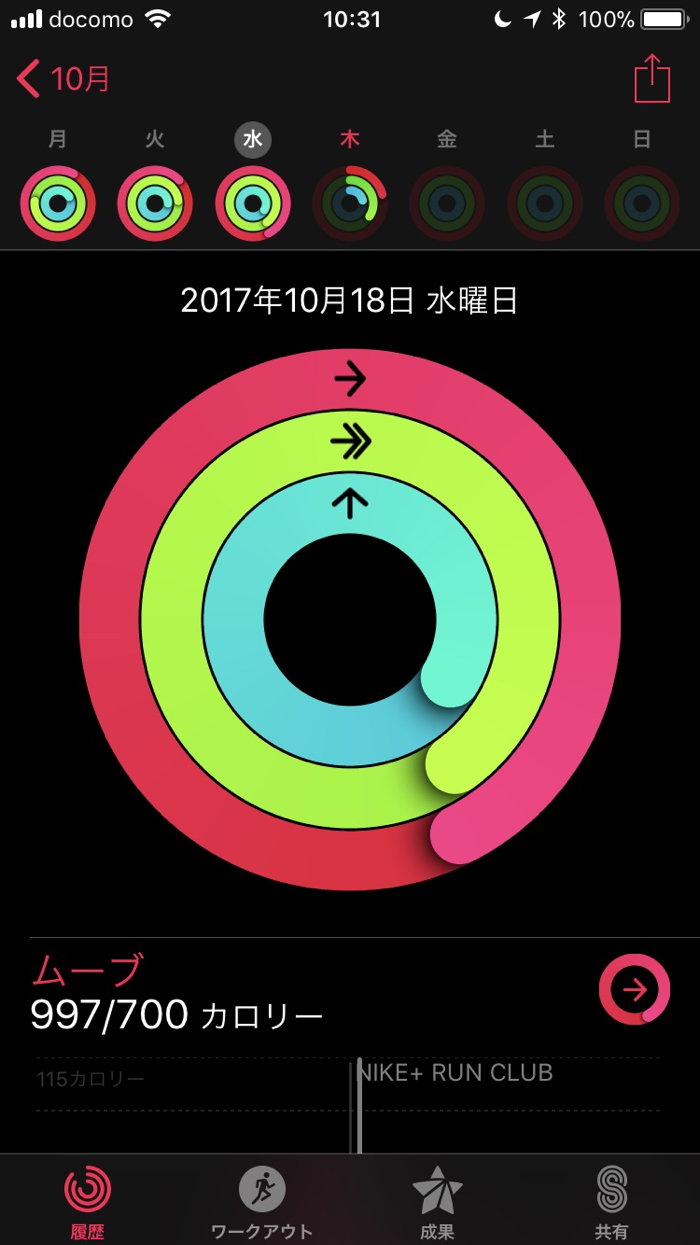Share this day's activity rings

coord(651,78)
